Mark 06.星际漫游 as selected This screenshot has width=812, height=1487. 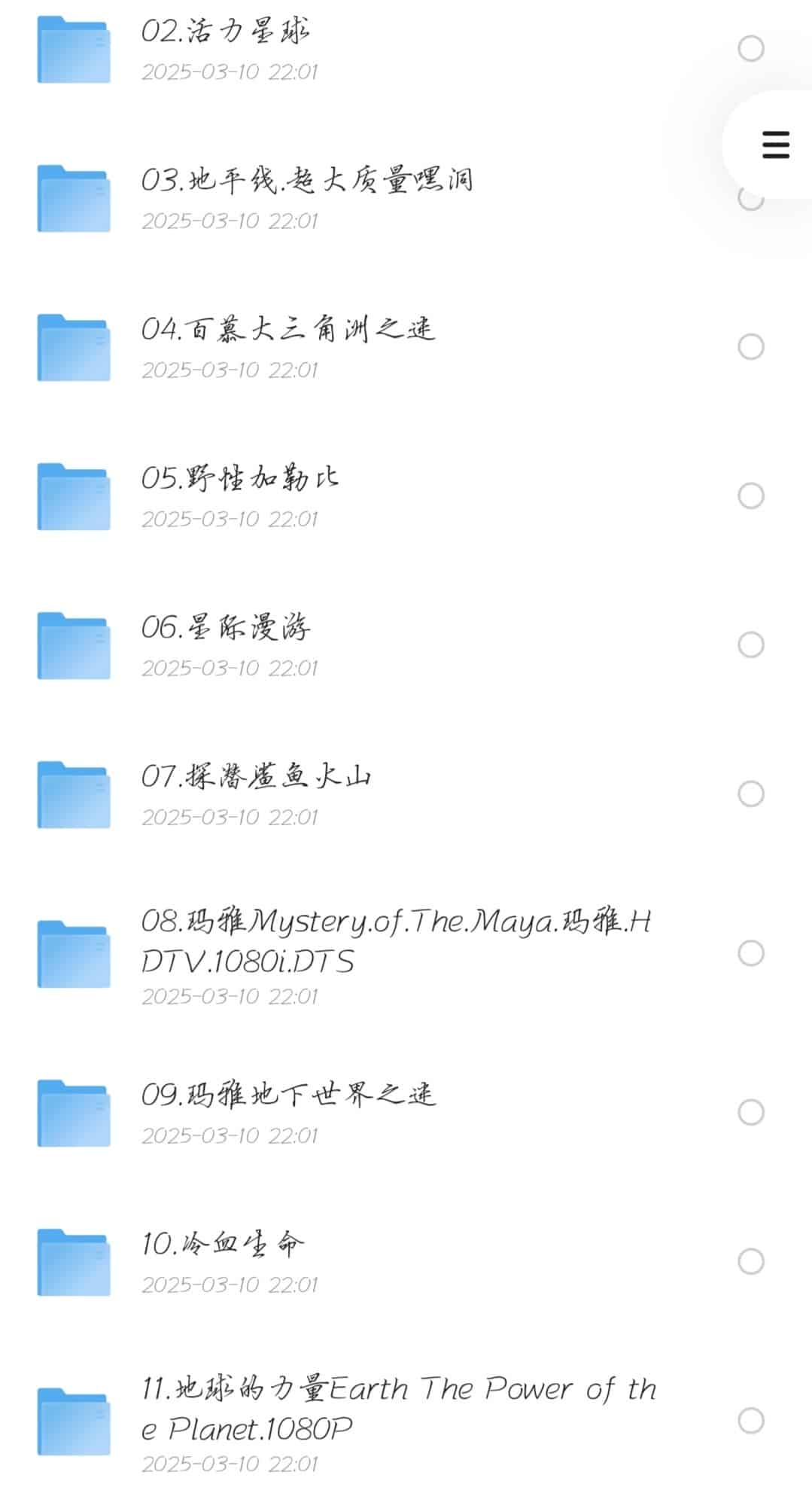click(750, 645)
